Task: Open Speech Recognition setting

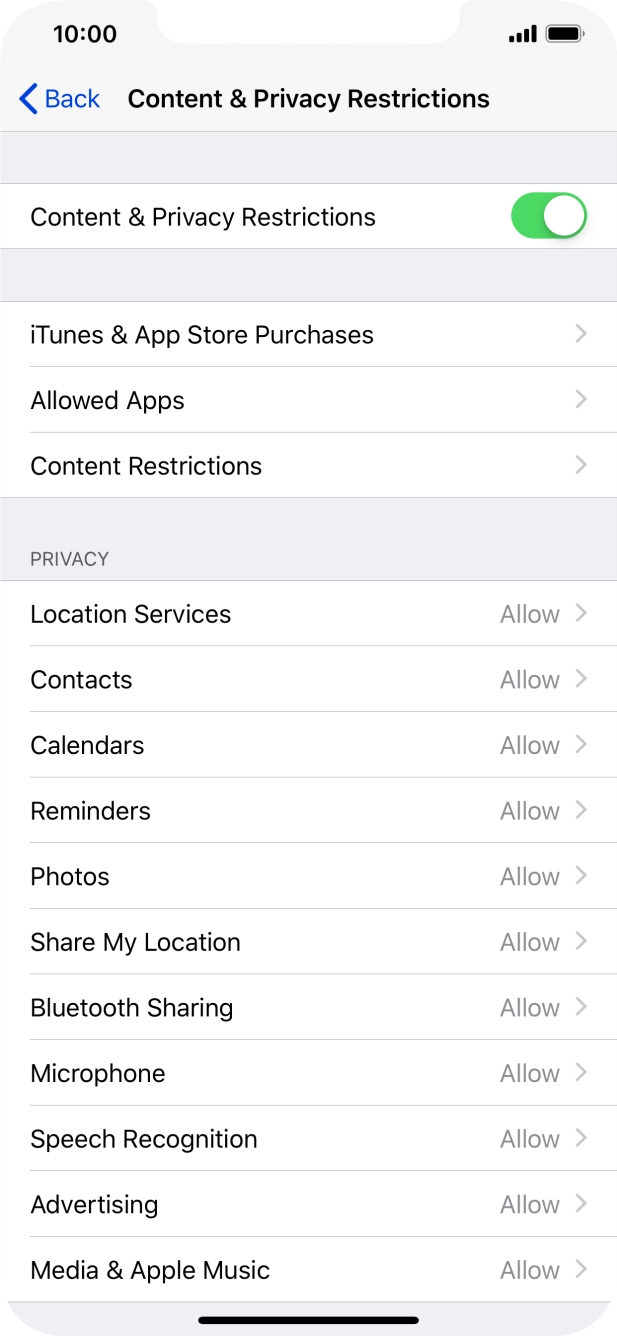Action: click(x=308, y=1139)
